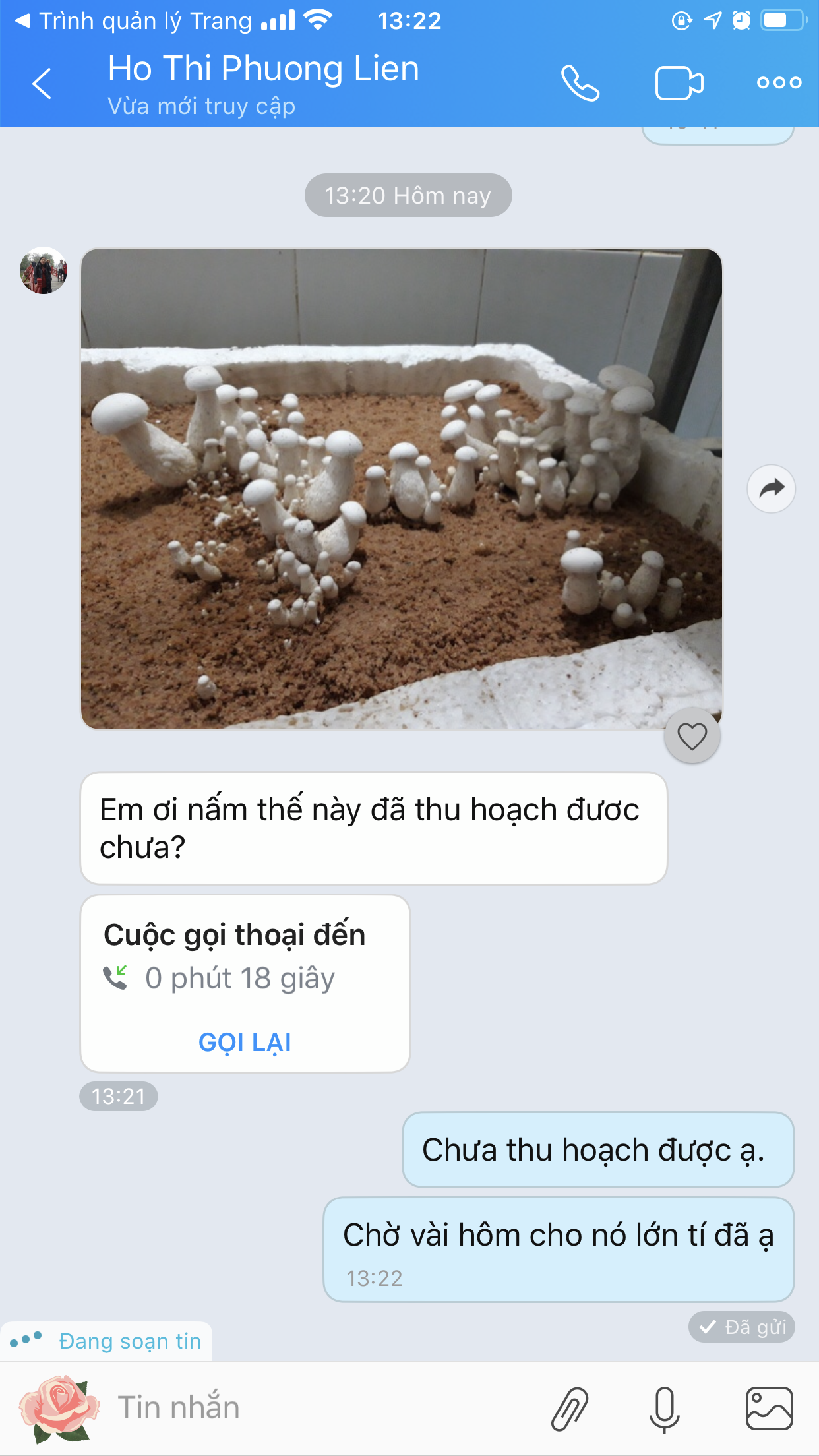This screenshot has height=1456, width=819.
Task: Record a voice message with microphone
Action: click(664, 1409)
